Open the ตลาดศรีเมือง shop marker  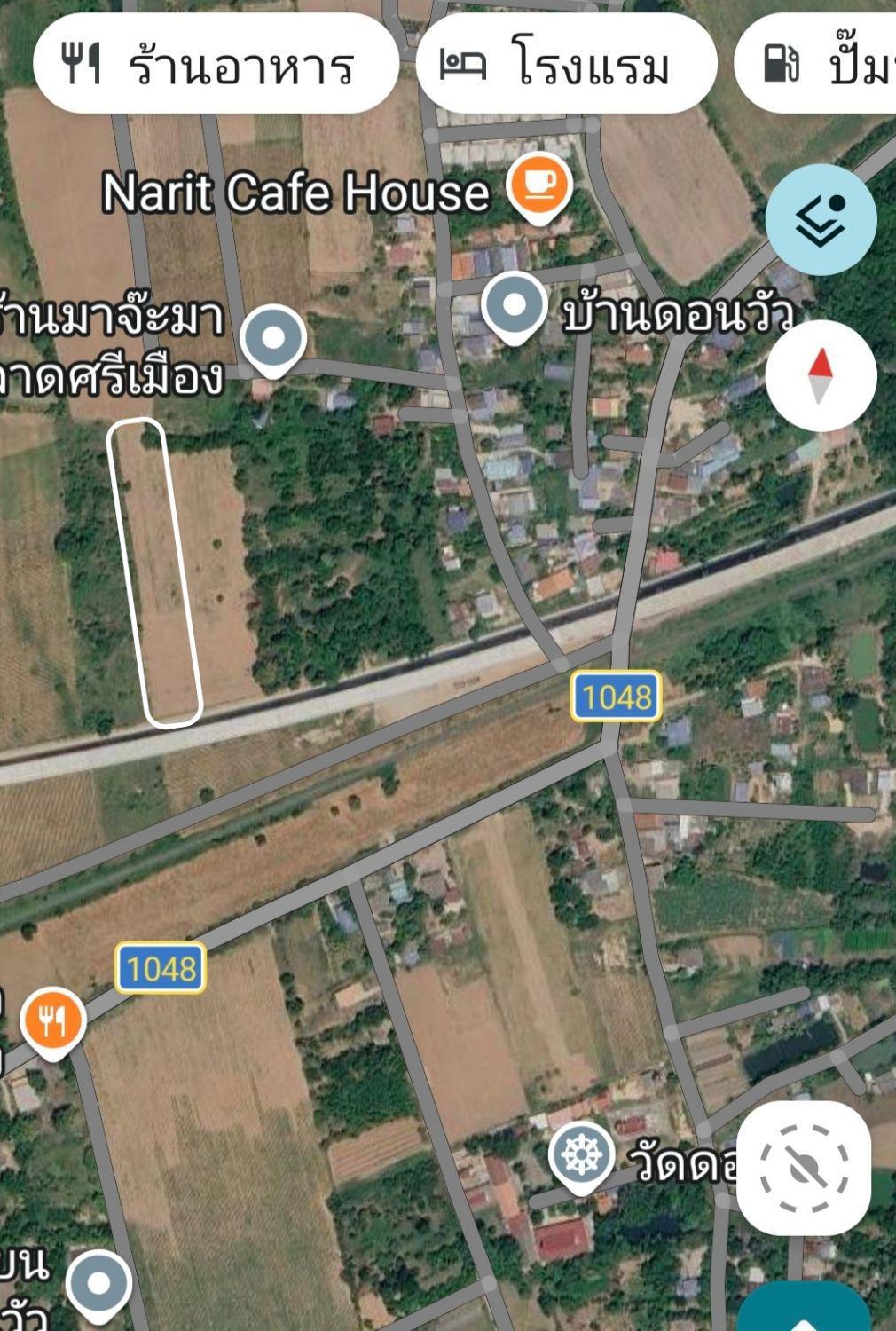pos(274,340)
